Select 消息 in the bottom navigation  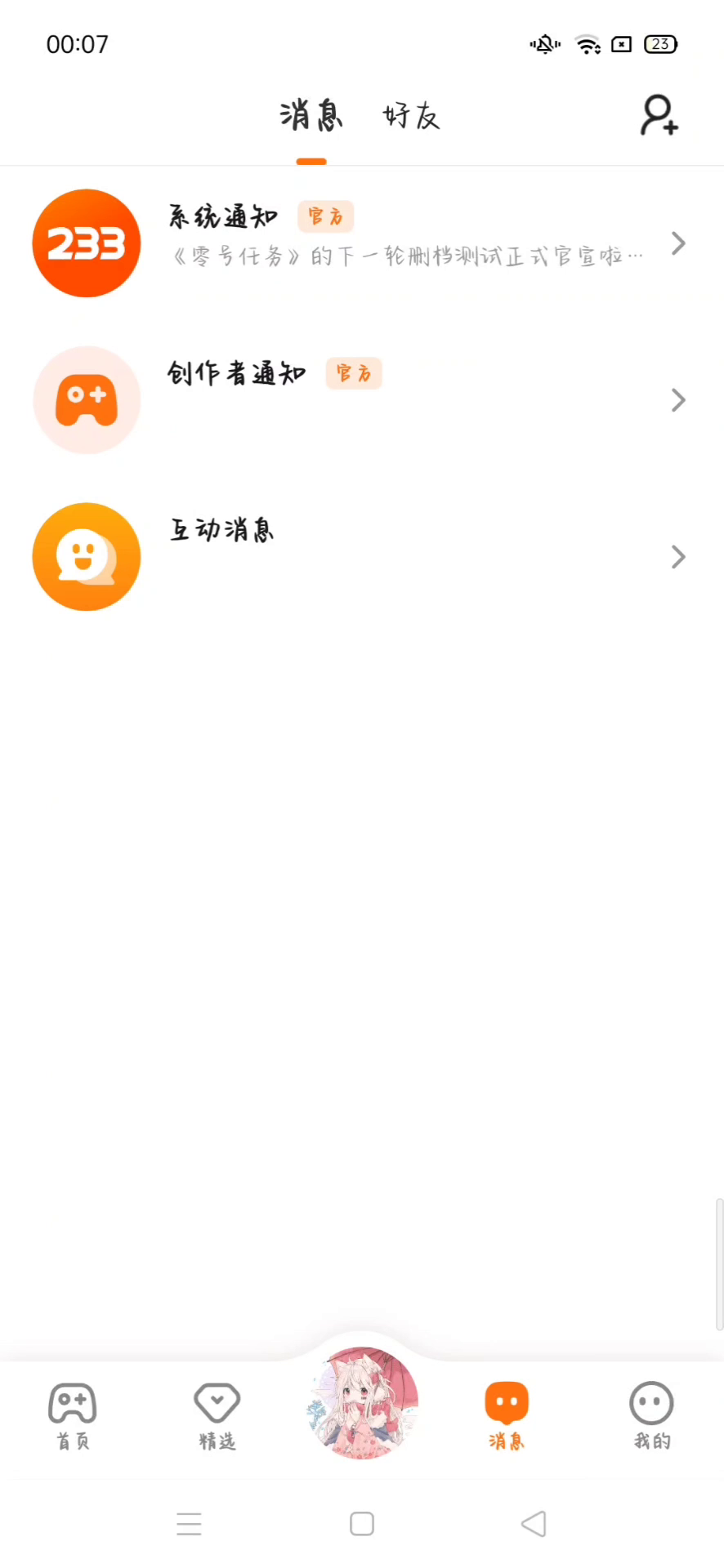(507, 1415)
